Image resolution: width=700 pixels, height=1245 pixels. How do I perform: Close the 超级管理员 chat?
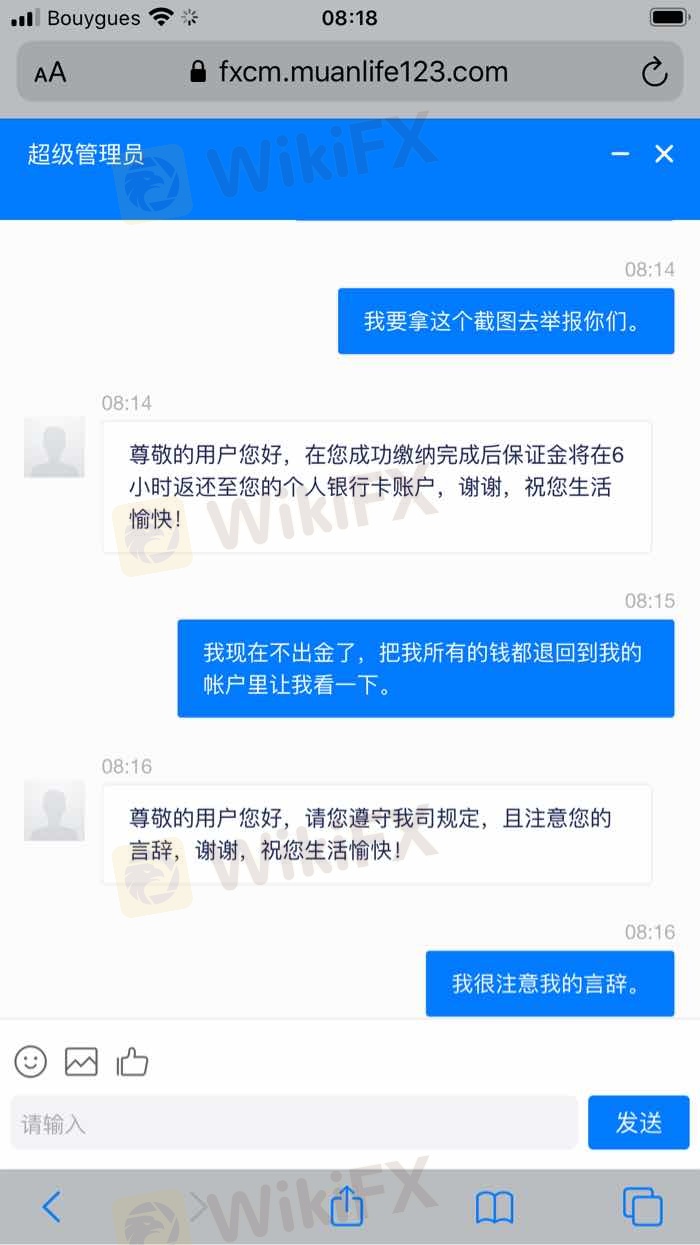coord(664,154)
